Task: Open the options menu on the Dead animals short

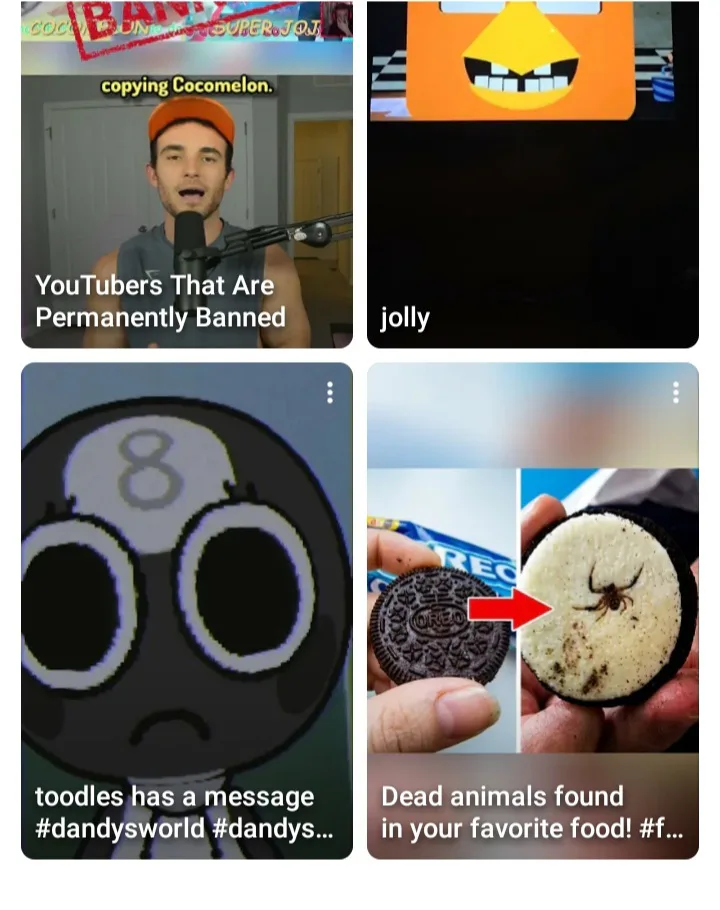Action: tap(675, 393)
